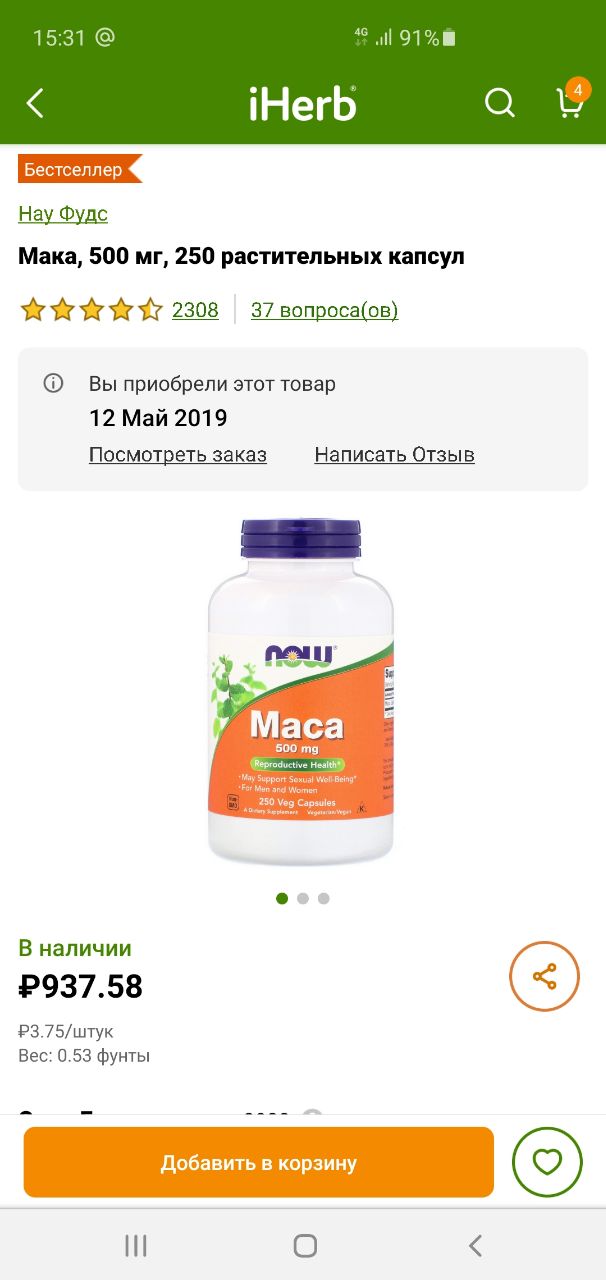The height and width of the screenshot is (1280, 606).
Task: Tap the system home button
Action: click(305, 1245)
